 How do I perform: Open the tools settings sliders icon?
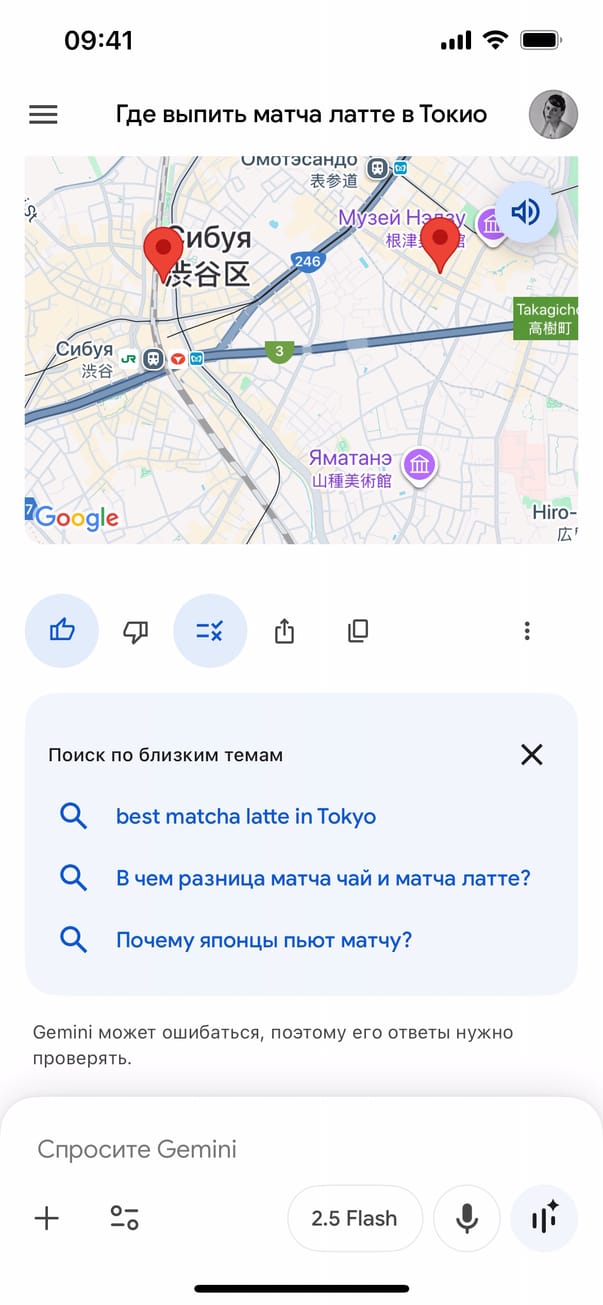124,1218
